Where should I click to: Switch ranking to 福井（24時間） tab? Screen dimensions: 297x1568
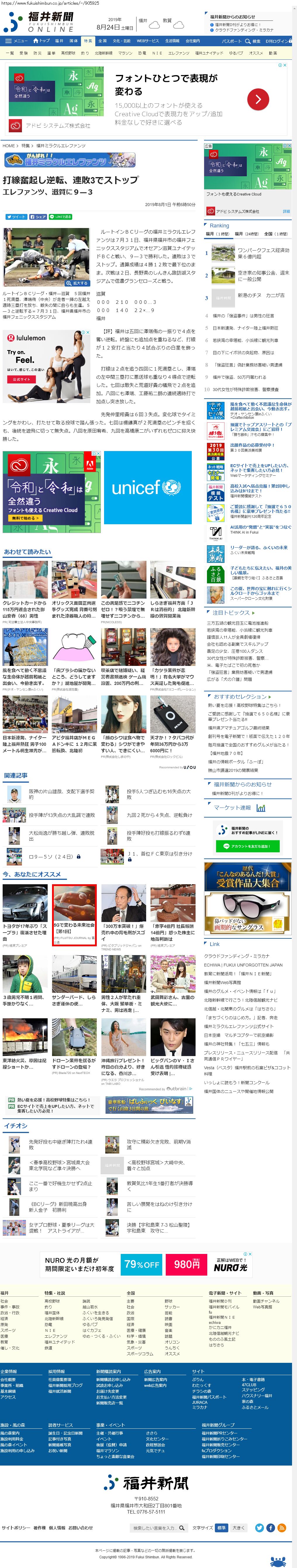[x=247, y=234]
